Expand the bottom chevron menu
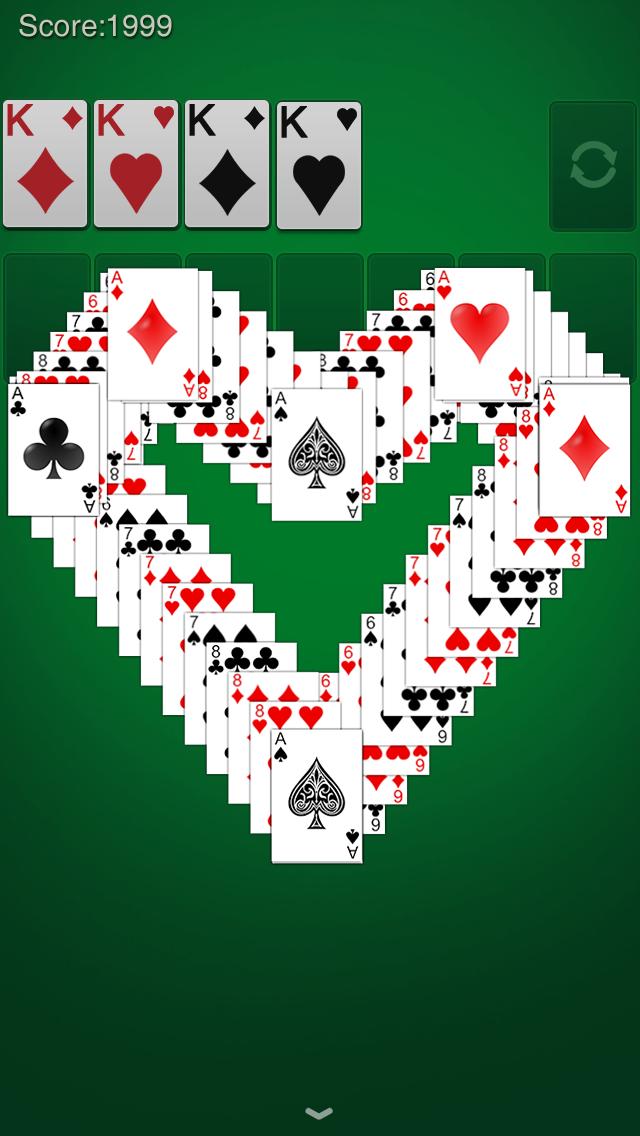Viewport: 640px width, 1136px height. click(319, 1113)
